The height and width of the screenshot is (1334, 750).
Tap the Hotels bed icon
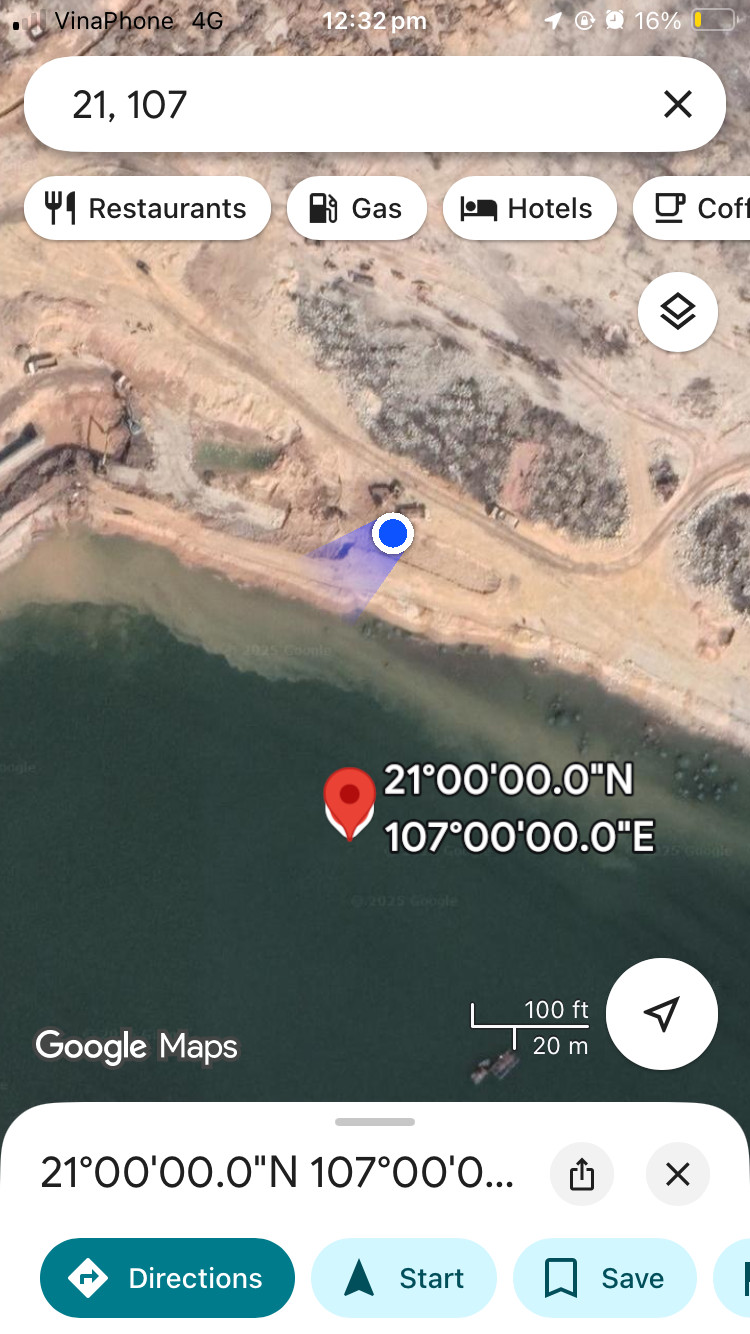pos(479,208)
